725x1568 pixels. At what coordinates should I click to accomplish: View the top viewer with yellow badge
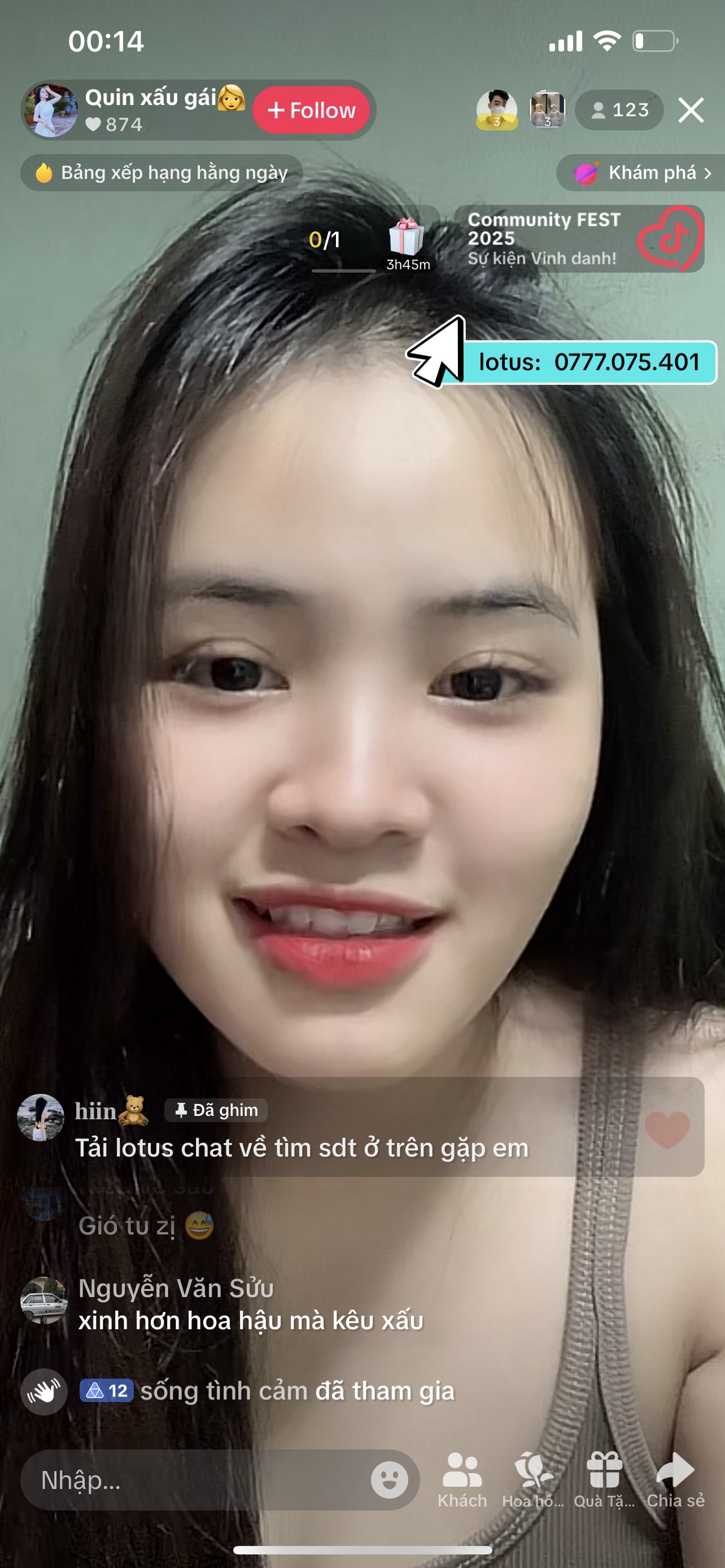(497, 110)
